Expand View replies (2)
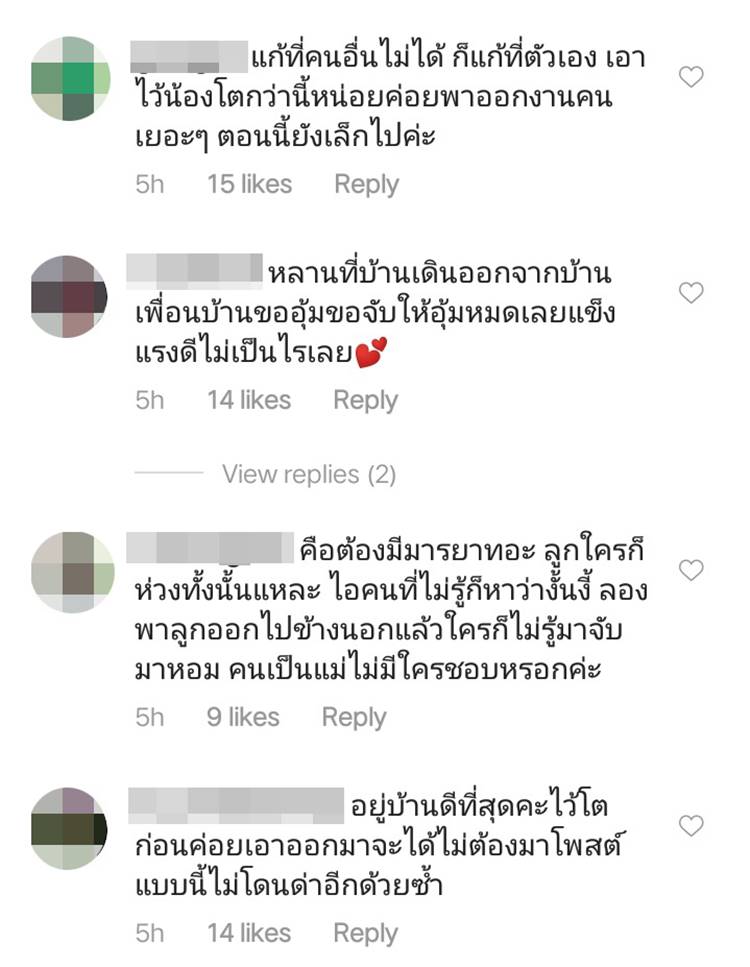 click(x=308, y=474)
